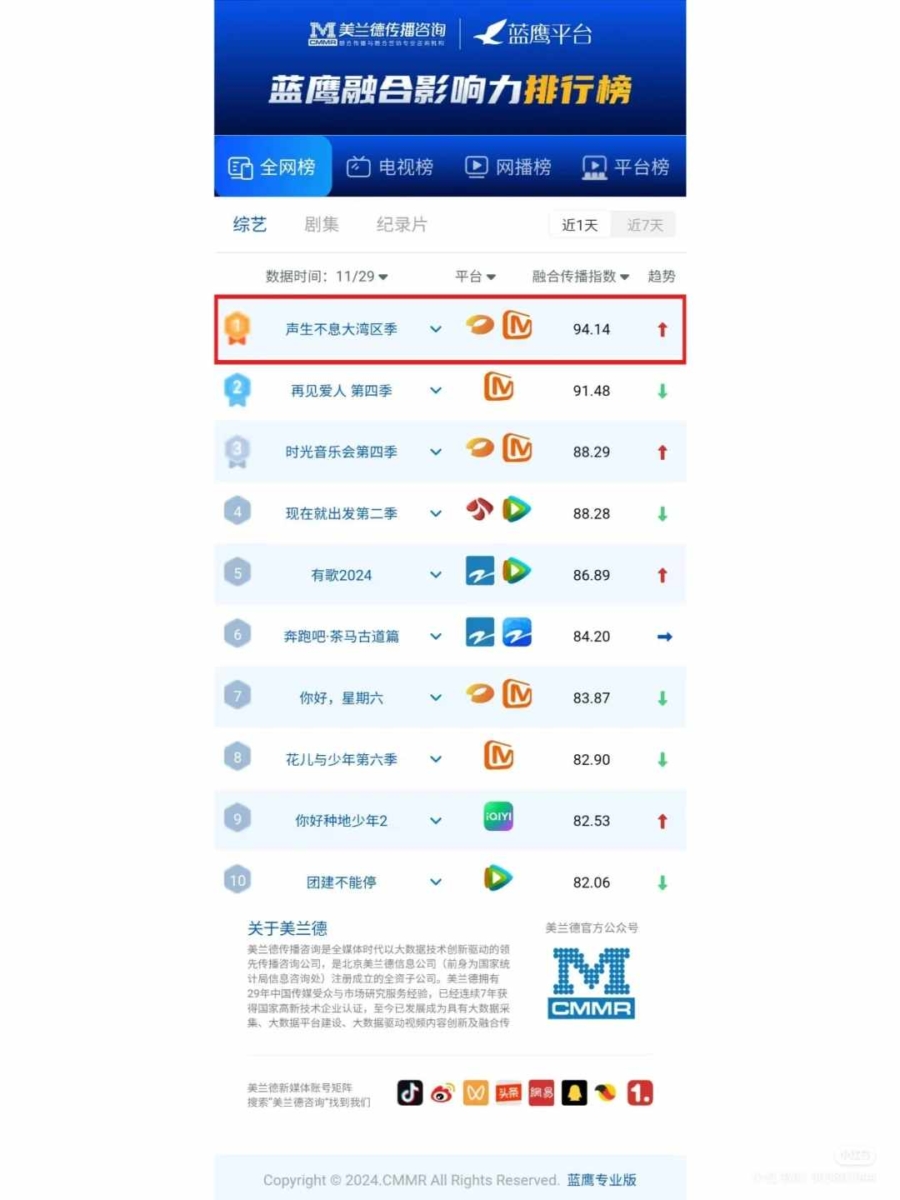
Task: Expand details for 时光音乐会第四季
Action: [x=436, y=452]
